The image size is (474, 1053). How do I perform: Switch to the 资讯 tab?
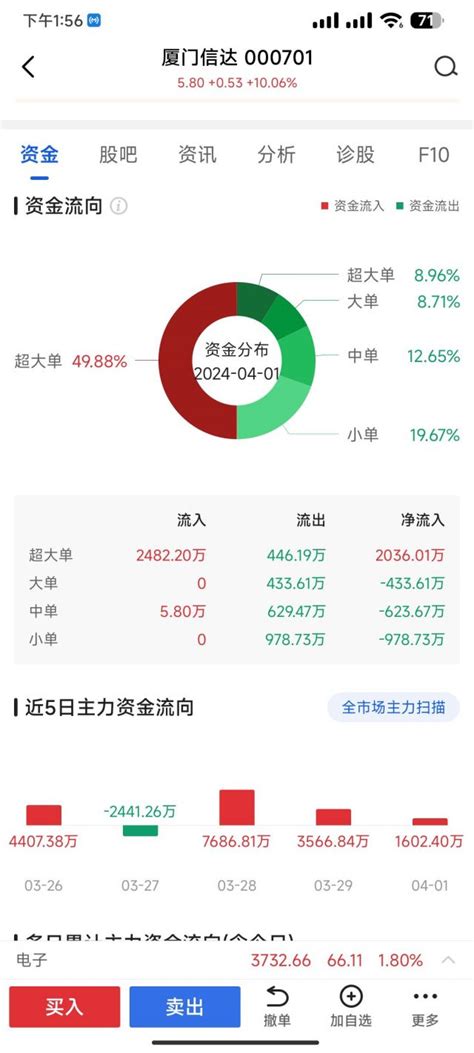(197, 155)
